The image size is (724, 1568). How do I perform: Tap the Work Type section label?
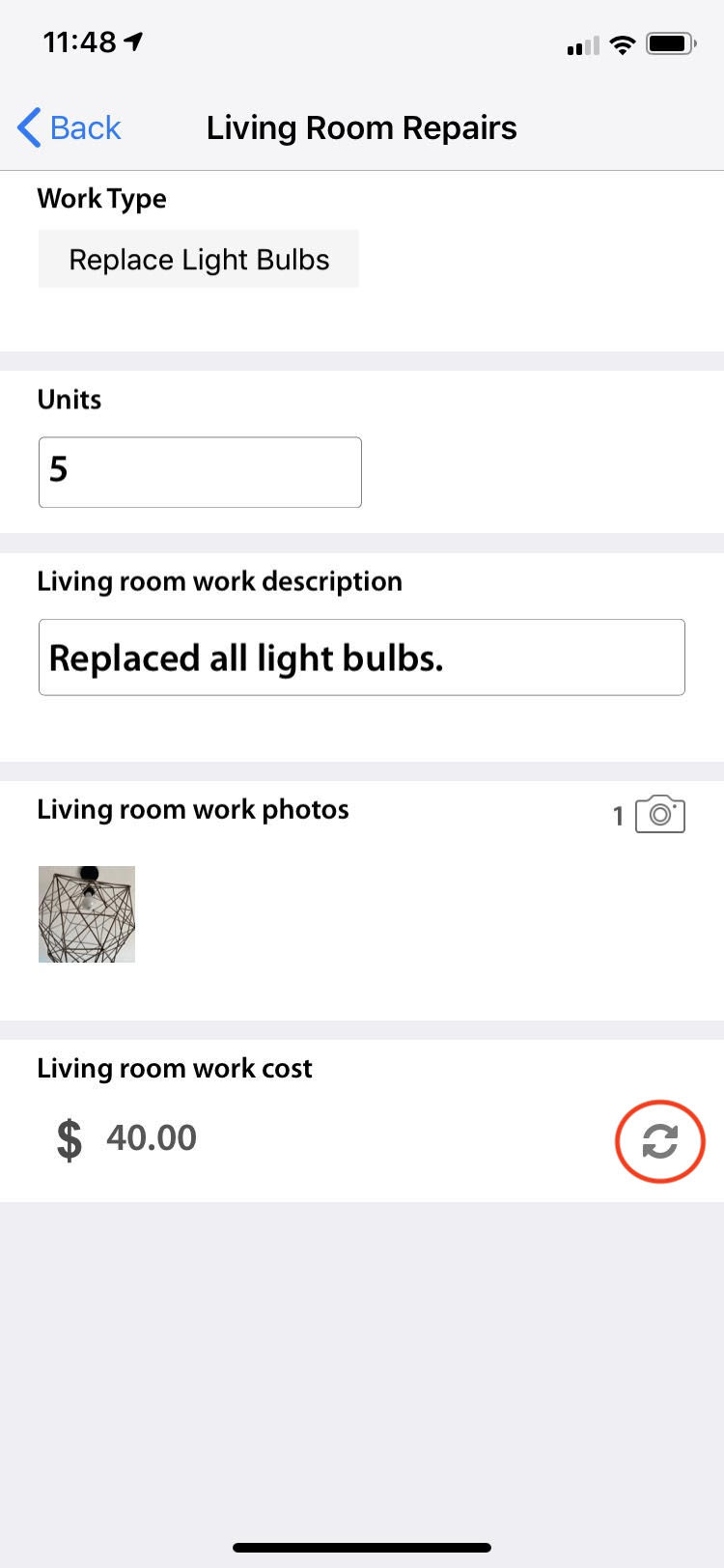pyautogui.click(x=101, y=199)
